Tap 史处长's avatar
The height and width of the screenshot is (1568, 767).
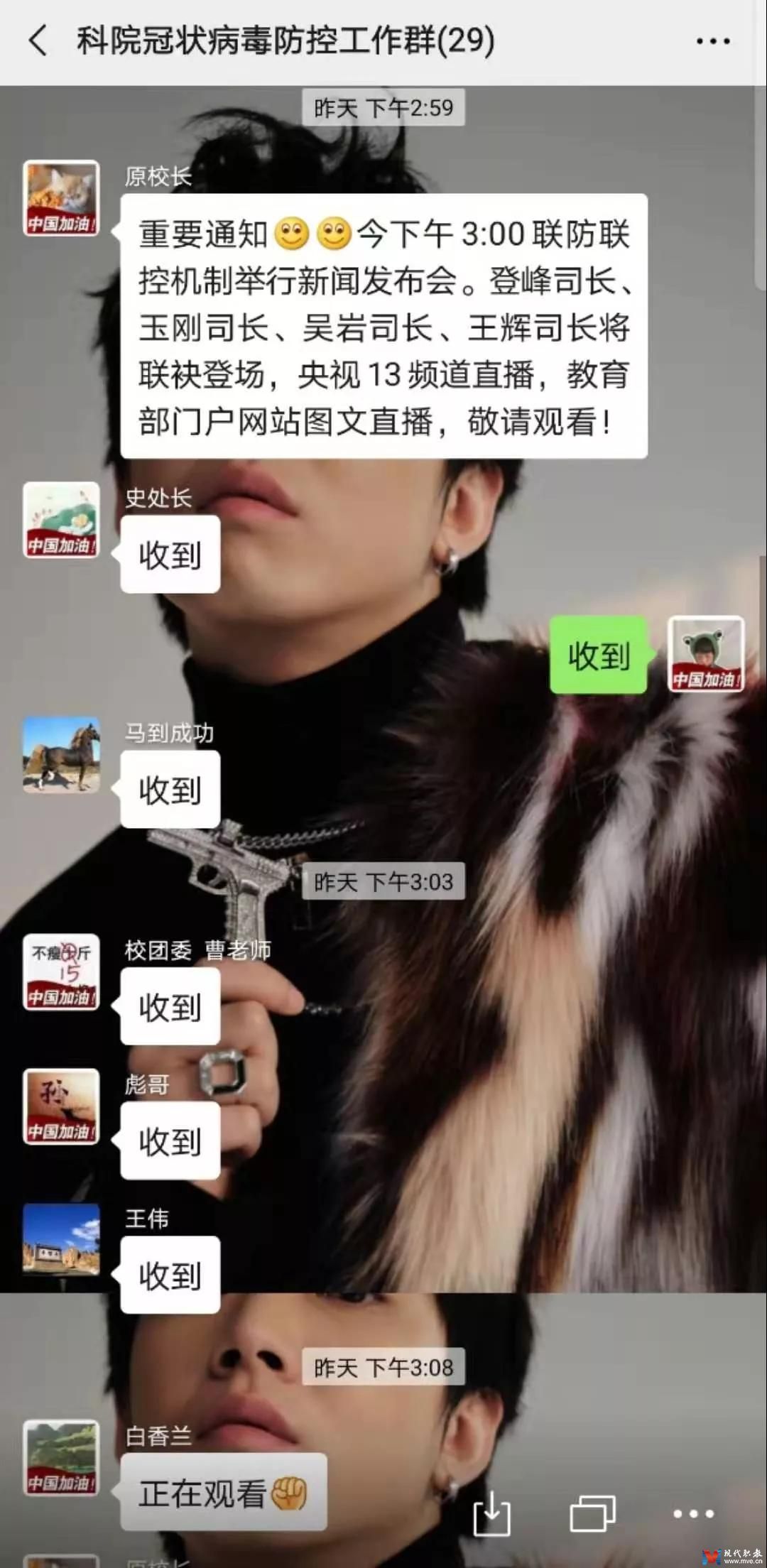click(x=61, y=520)
